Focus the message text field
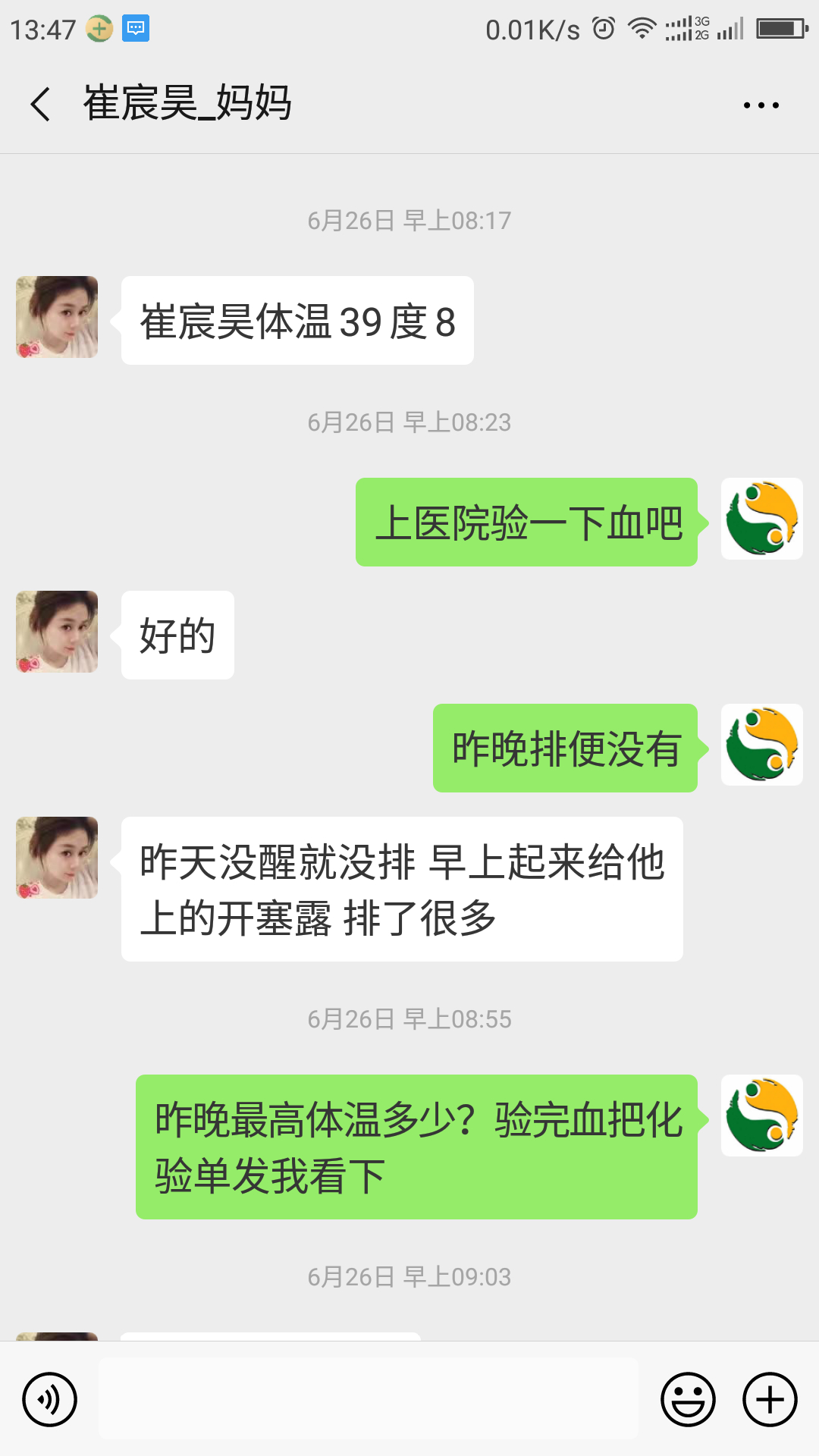Image resolution: width=819 pixels, height=1456 pixels. click(x=369, y=1399)
